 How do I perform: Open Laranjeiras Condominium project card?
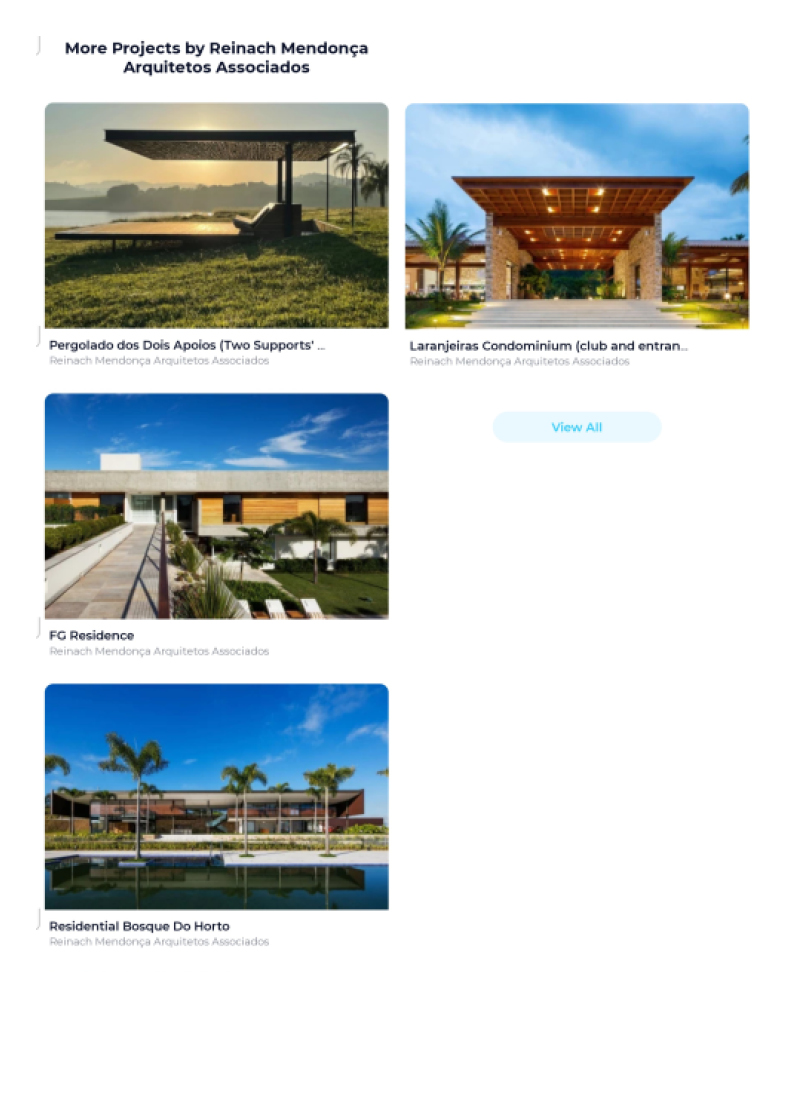(576, 216)
